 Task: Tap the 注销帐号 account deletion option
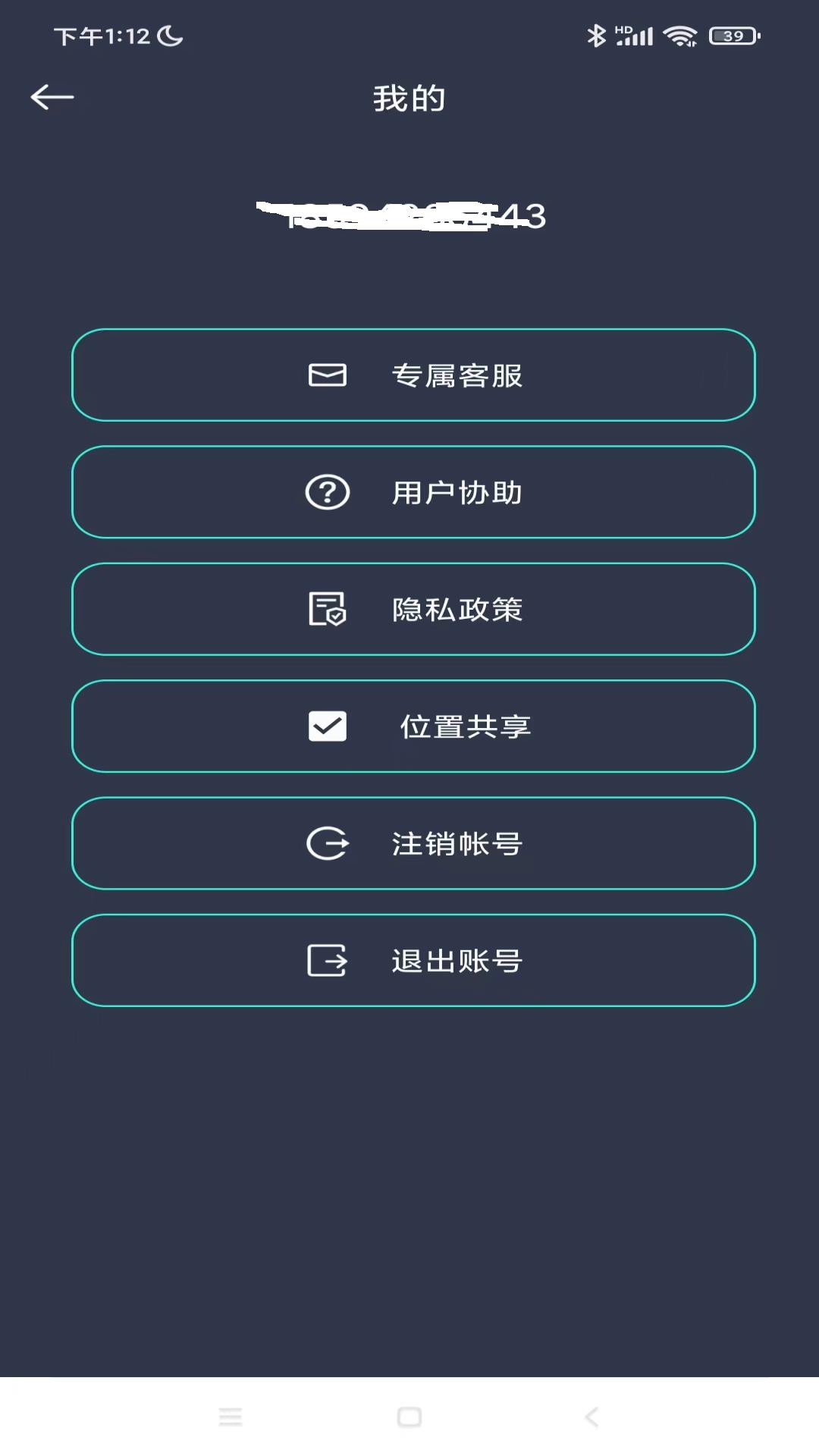tap(412, 843)
